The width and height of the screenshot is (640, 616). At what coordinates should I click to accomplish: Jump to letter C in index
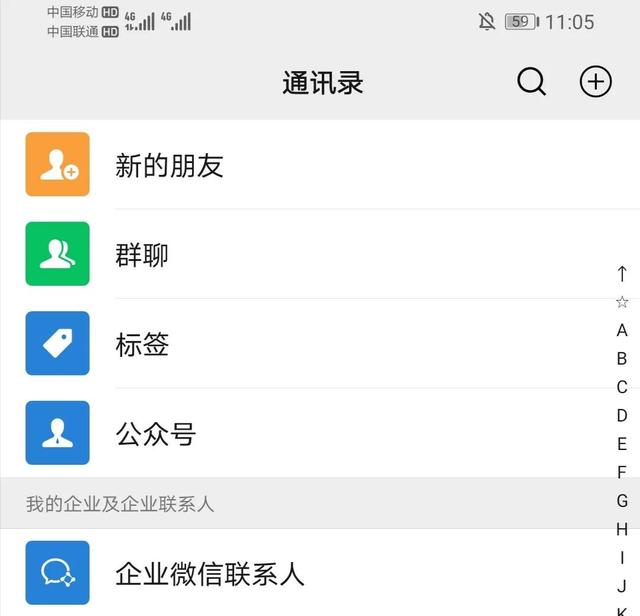(622, 387)
